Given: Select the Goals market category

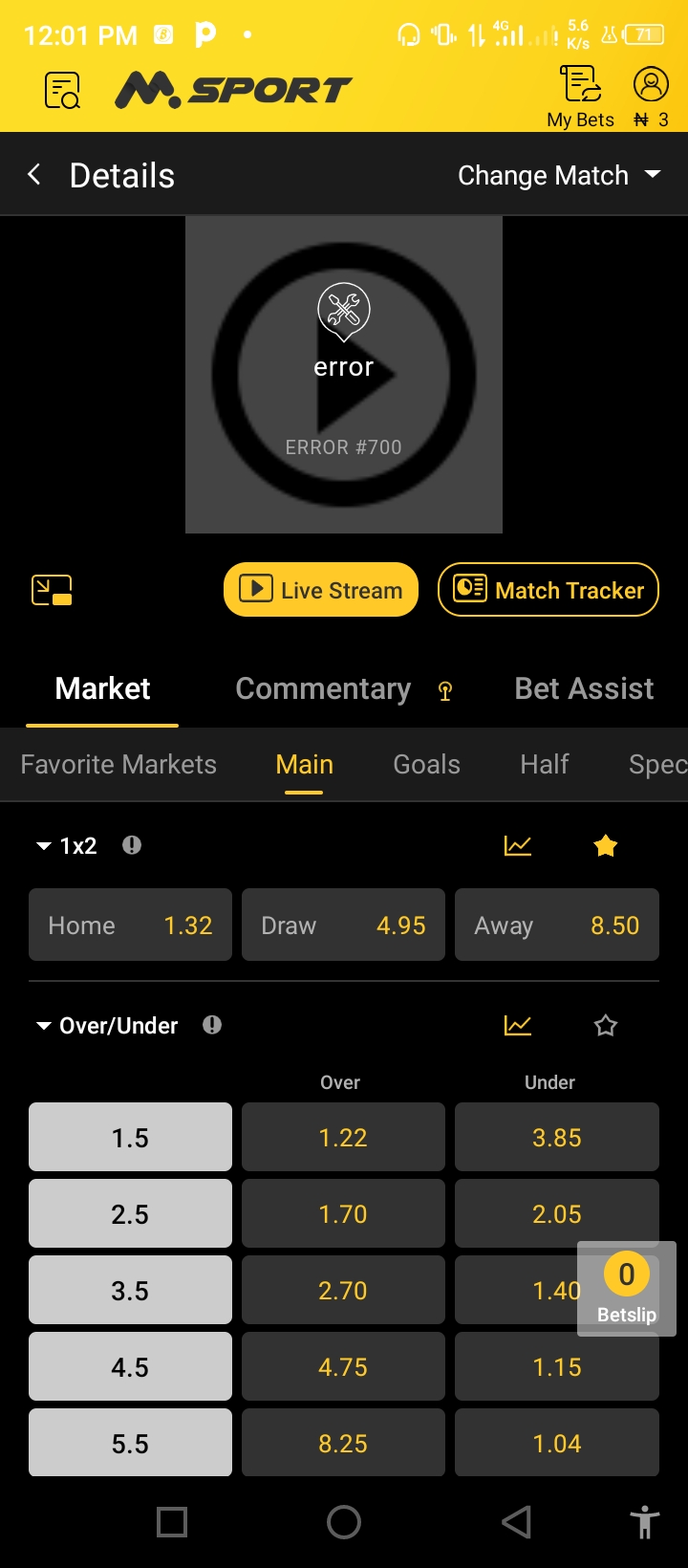Looking at the screenshot, I should 426,764.
